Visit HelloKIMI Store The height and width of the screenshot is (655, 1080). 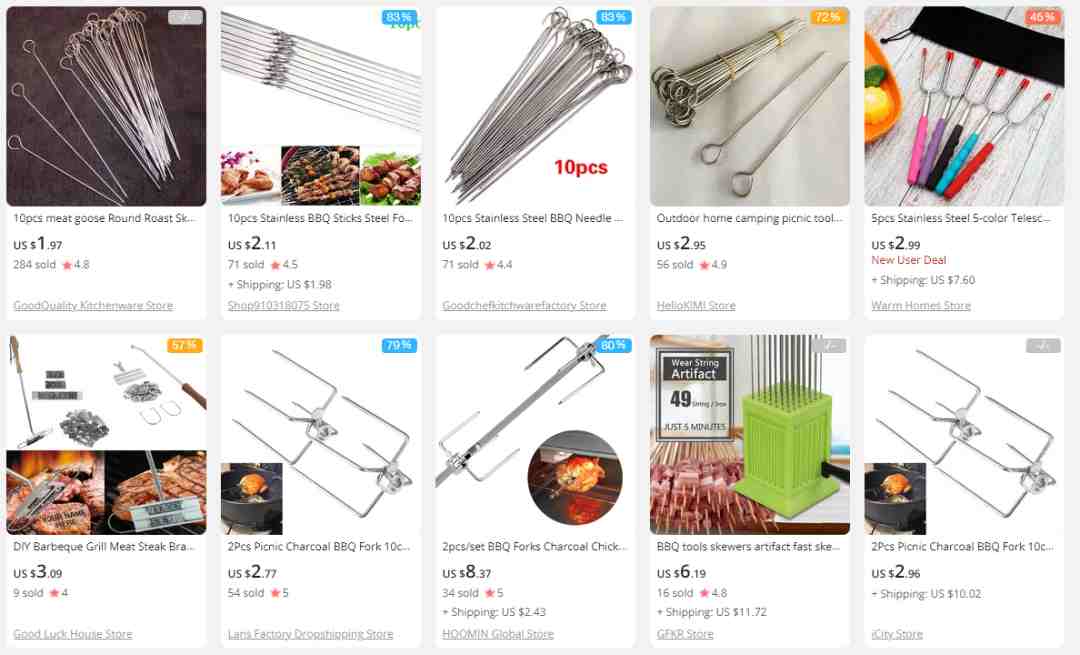[696, 305]
